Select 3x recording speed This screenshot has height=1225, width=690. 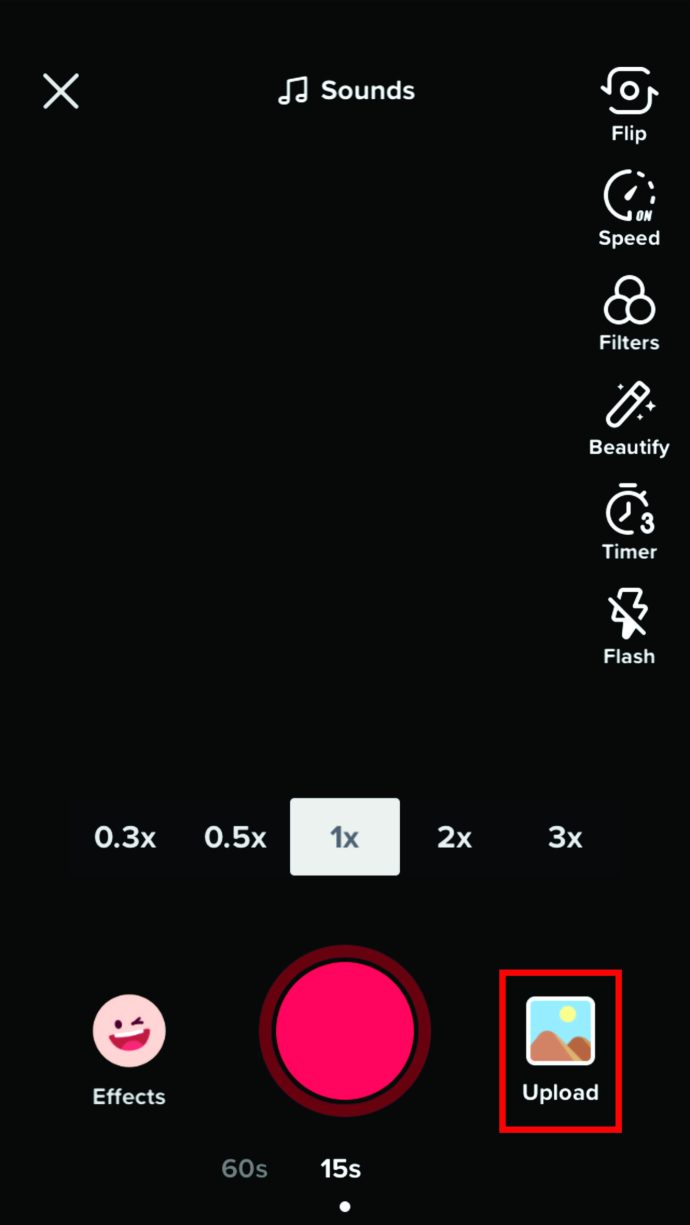point(565,837)
